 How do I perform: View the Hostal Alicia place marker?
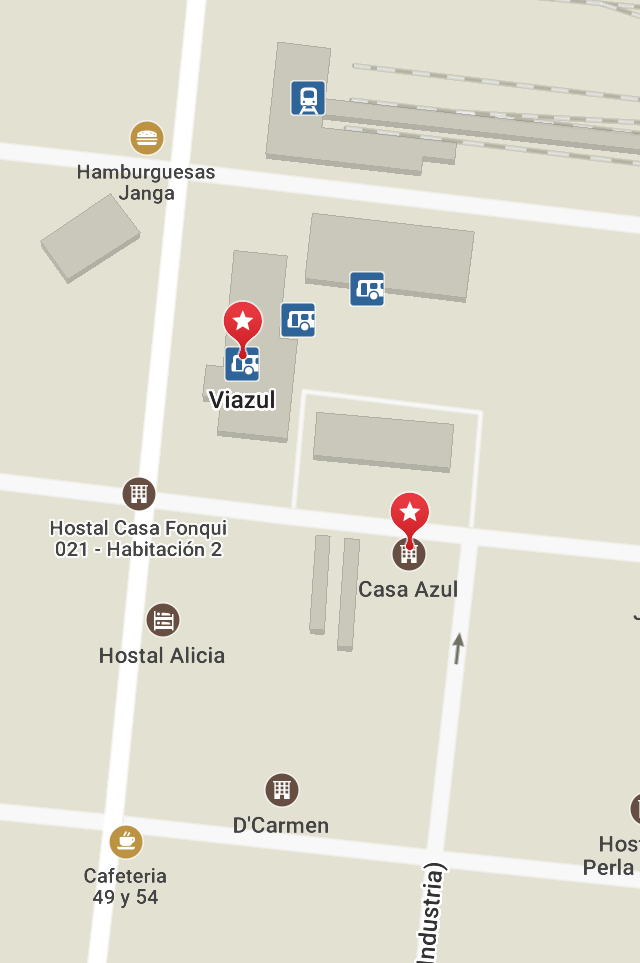(163, 620)
